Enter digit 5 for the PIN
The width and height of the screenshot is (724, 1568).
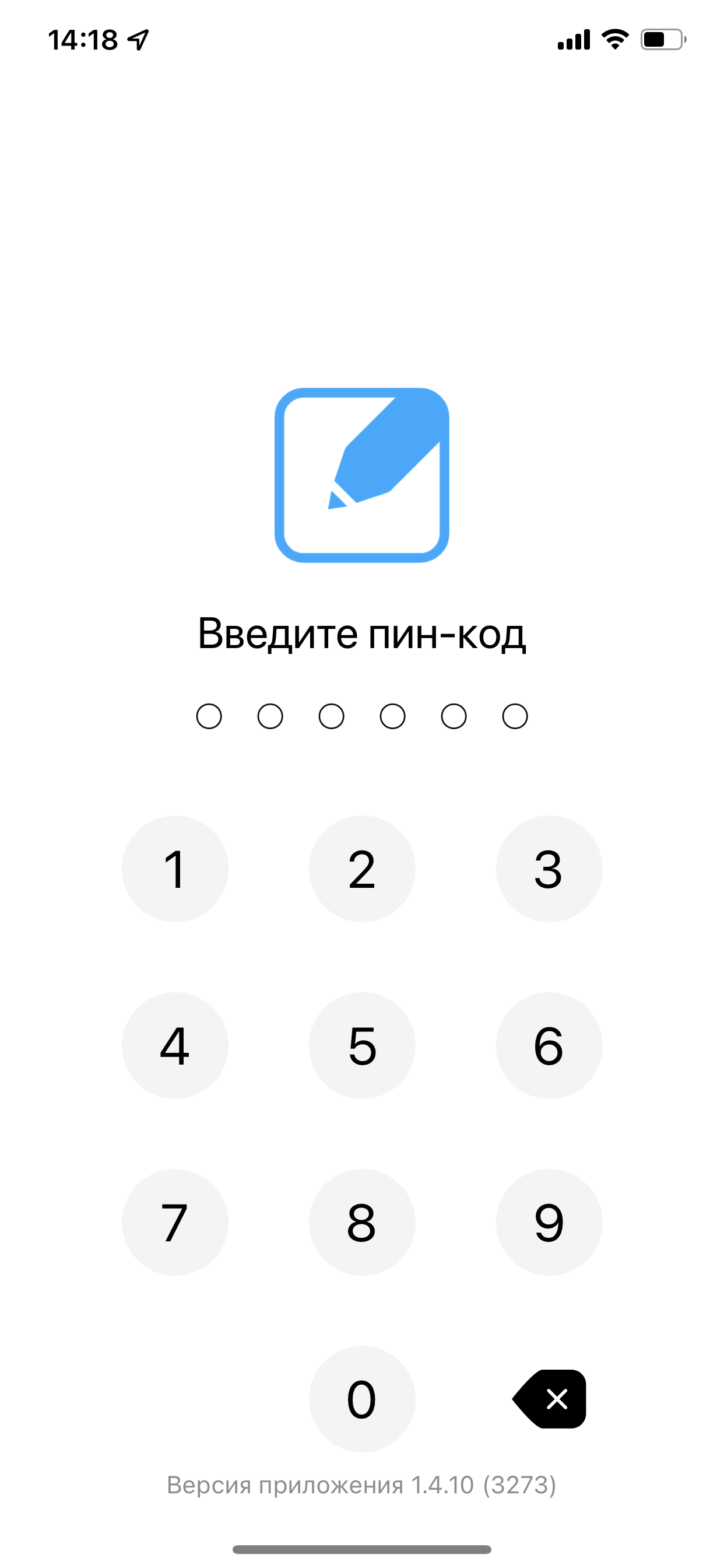point(362,1045)
